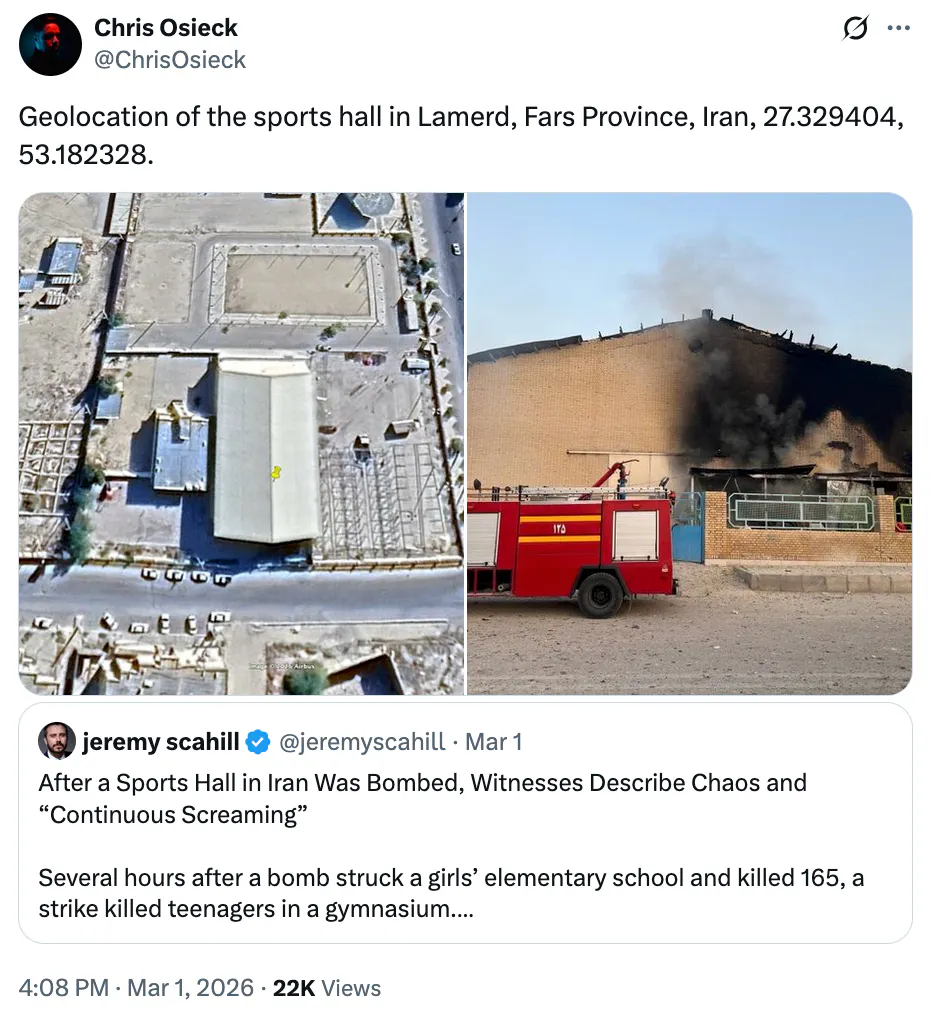Image resolution: width=934 pixels, height=1016 pixels.
Task: Click Chris Osieck's display name
Action: [165, 28]
